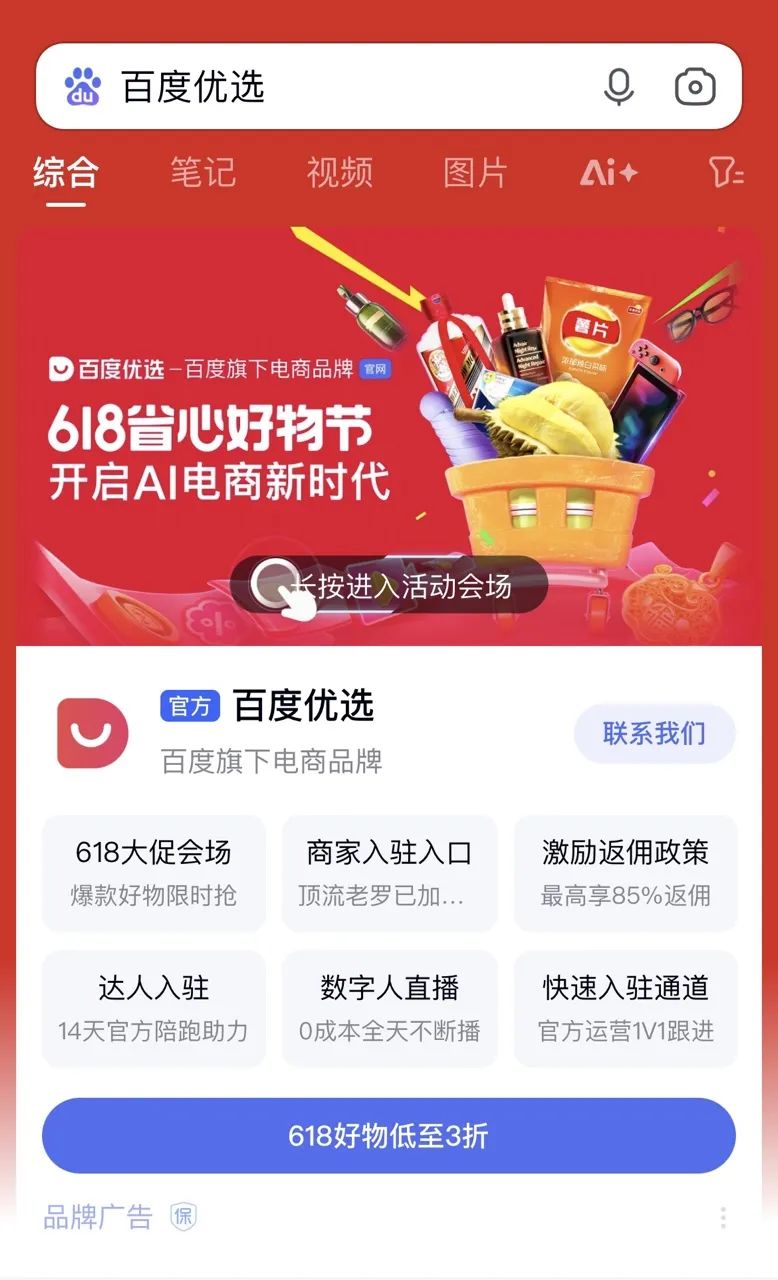Check out 数字人直播
The image size is (778, 1280).
(x=388, y=1008)
